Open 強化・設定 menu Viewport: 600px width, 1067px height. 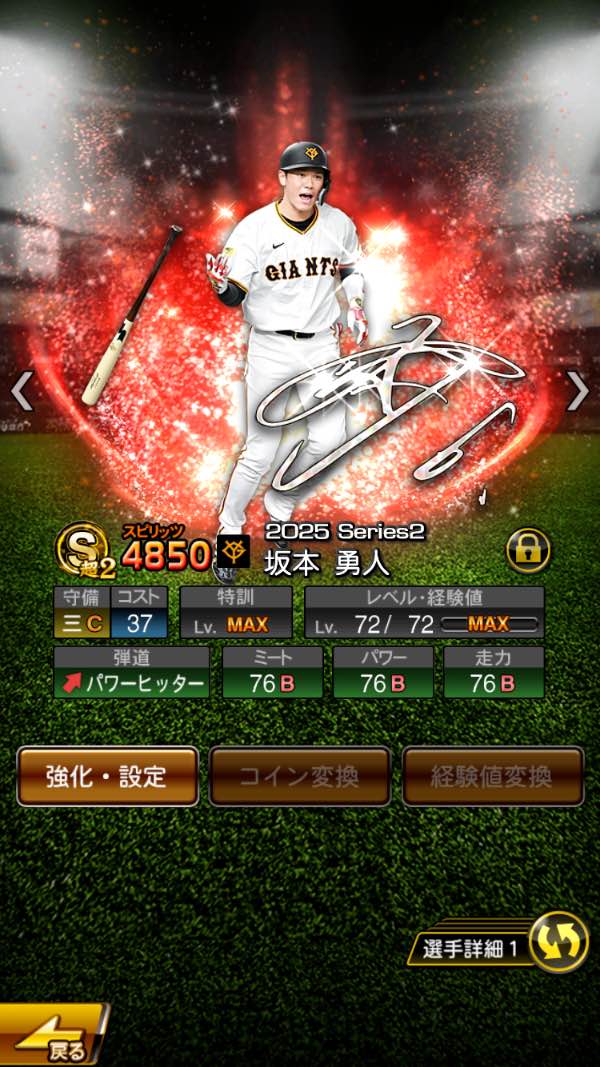(107, 776)
